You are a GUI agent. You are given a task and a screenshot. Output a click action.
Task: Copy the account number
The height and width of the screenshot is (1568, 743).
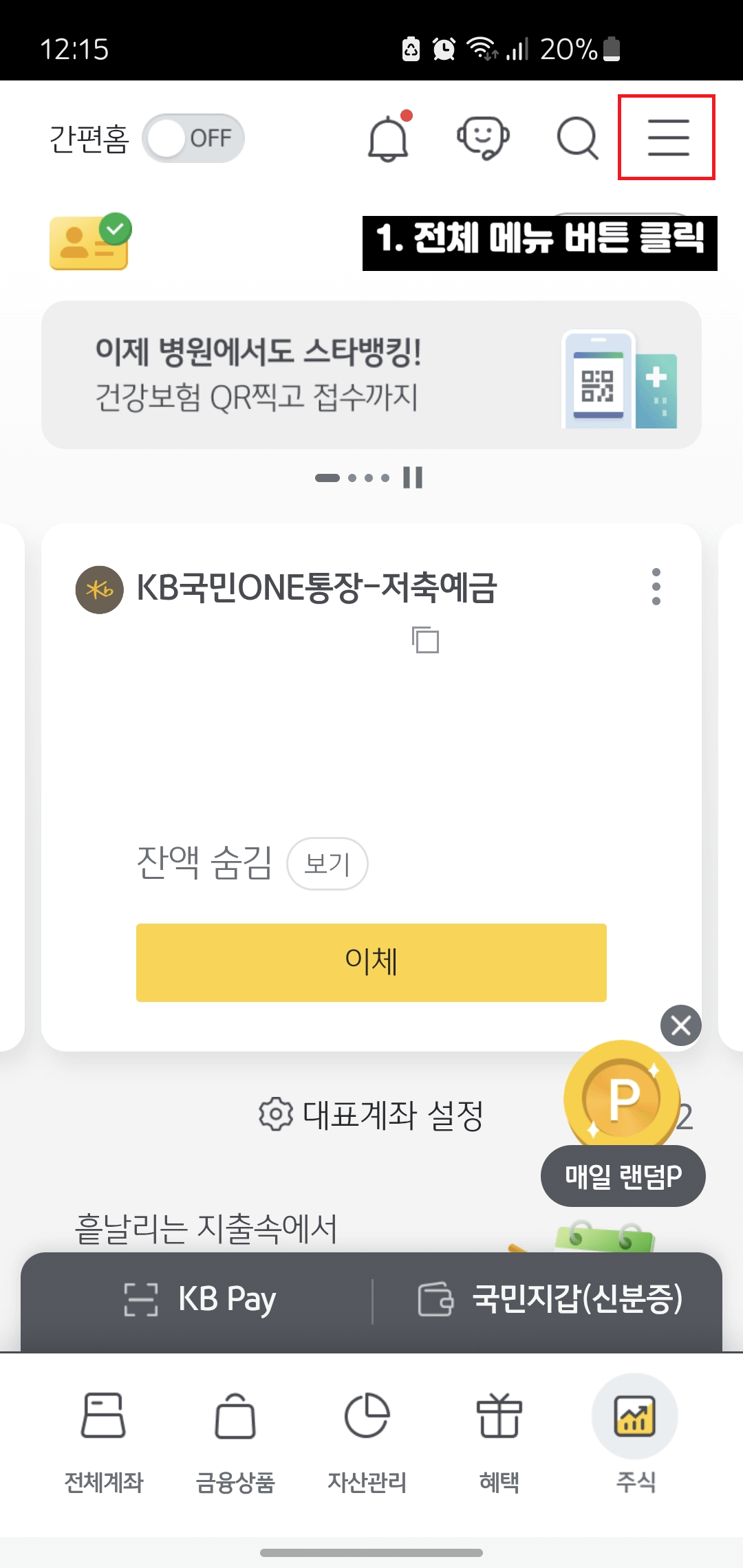click(x=426, y=640)
